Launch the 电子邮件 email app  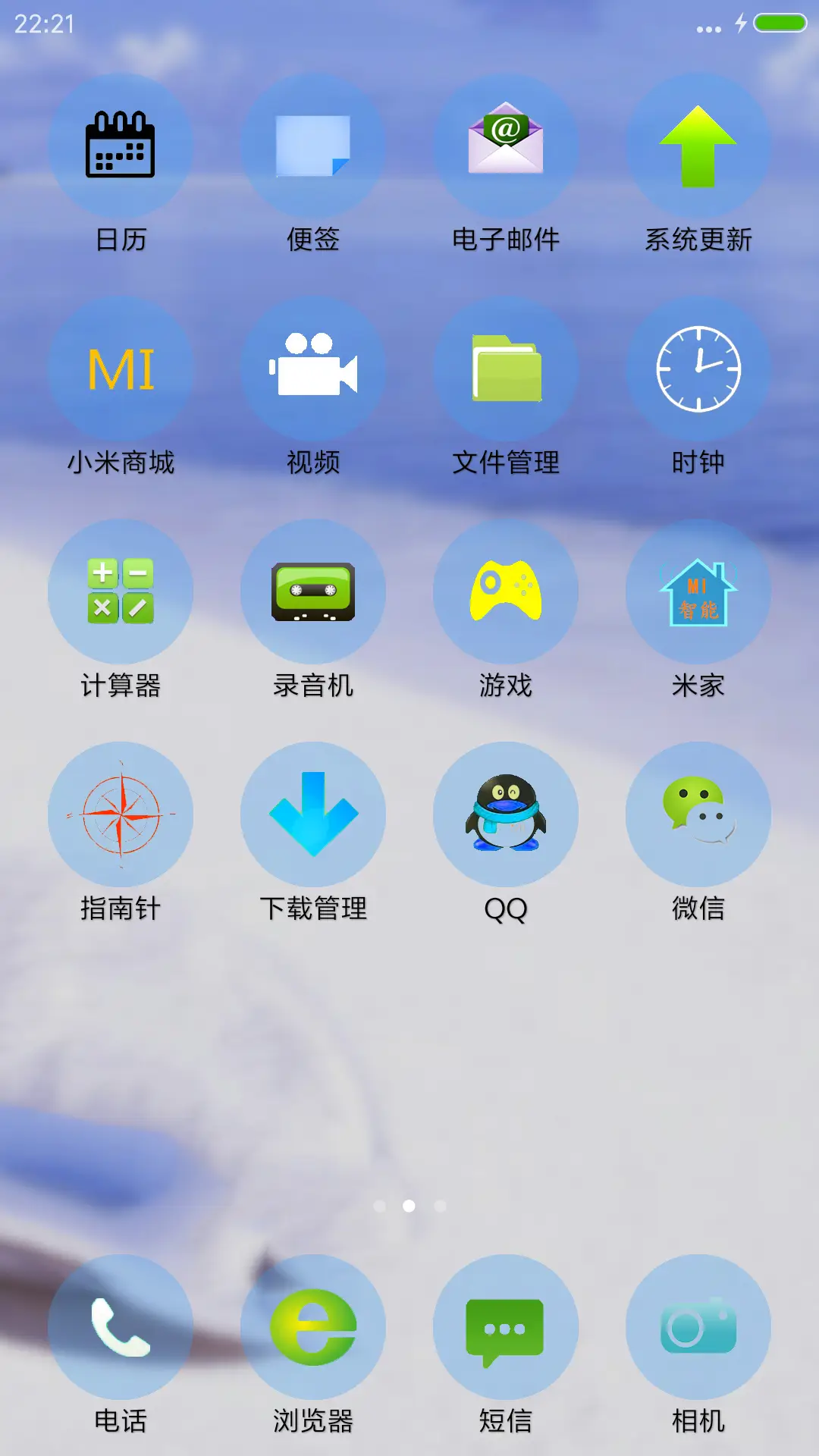point(506,144)
